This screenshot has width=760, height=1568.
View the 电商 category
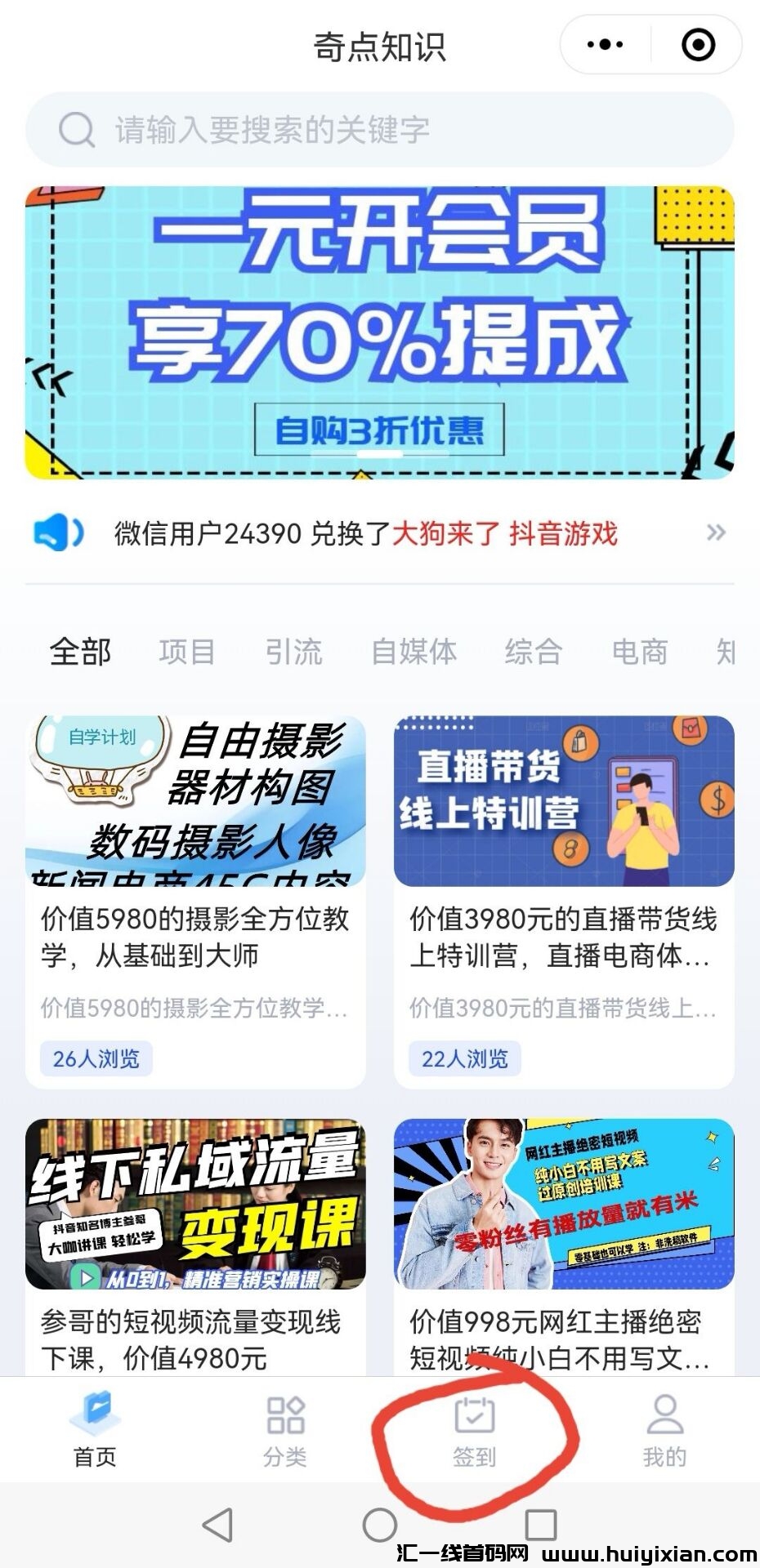pos(639,652)
